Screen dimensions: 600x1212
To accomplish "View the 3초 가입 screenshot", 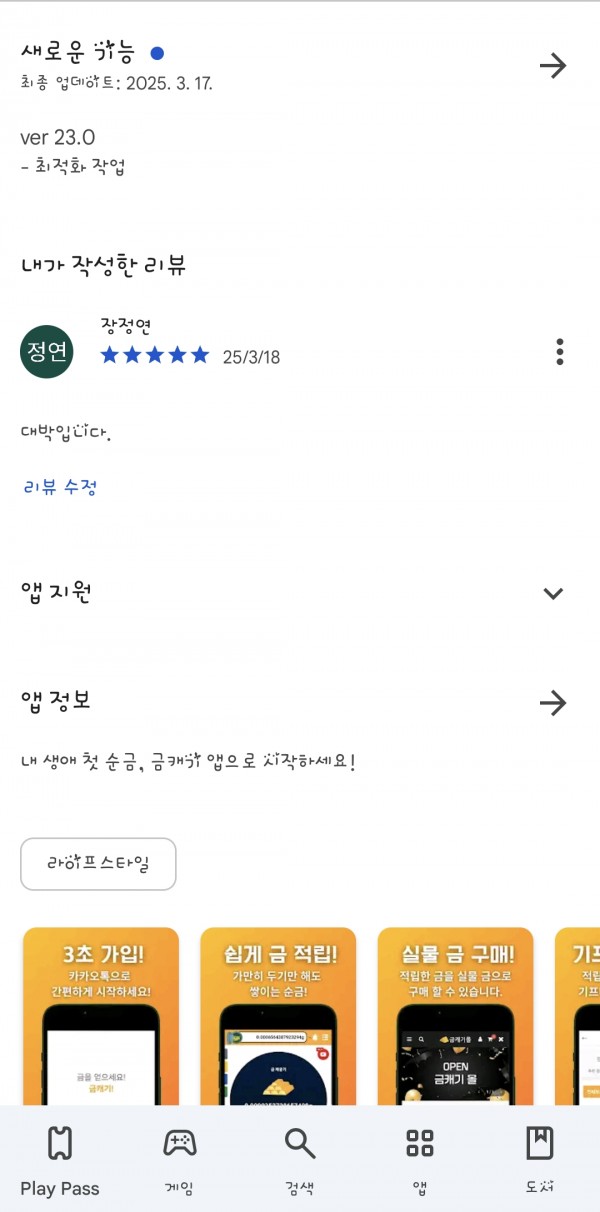I will click(x=101, y=1016).
